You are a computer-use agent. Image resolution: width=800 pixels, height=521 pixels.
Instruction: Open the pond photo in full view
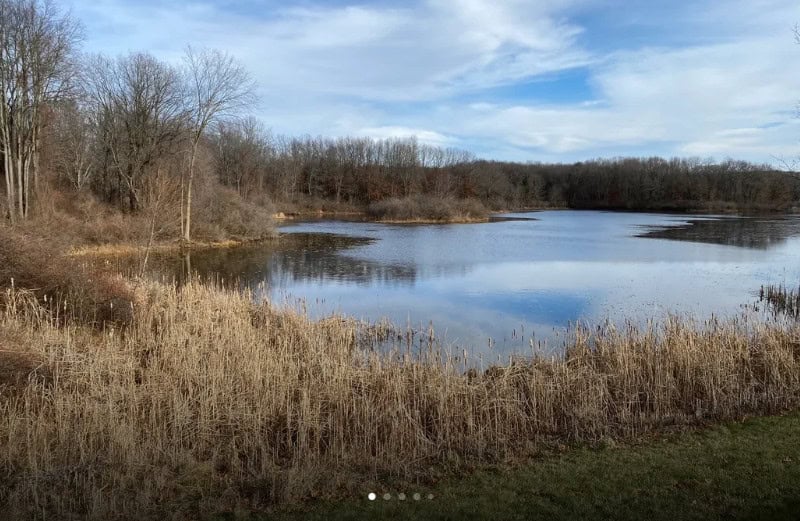tap(400, 260)
